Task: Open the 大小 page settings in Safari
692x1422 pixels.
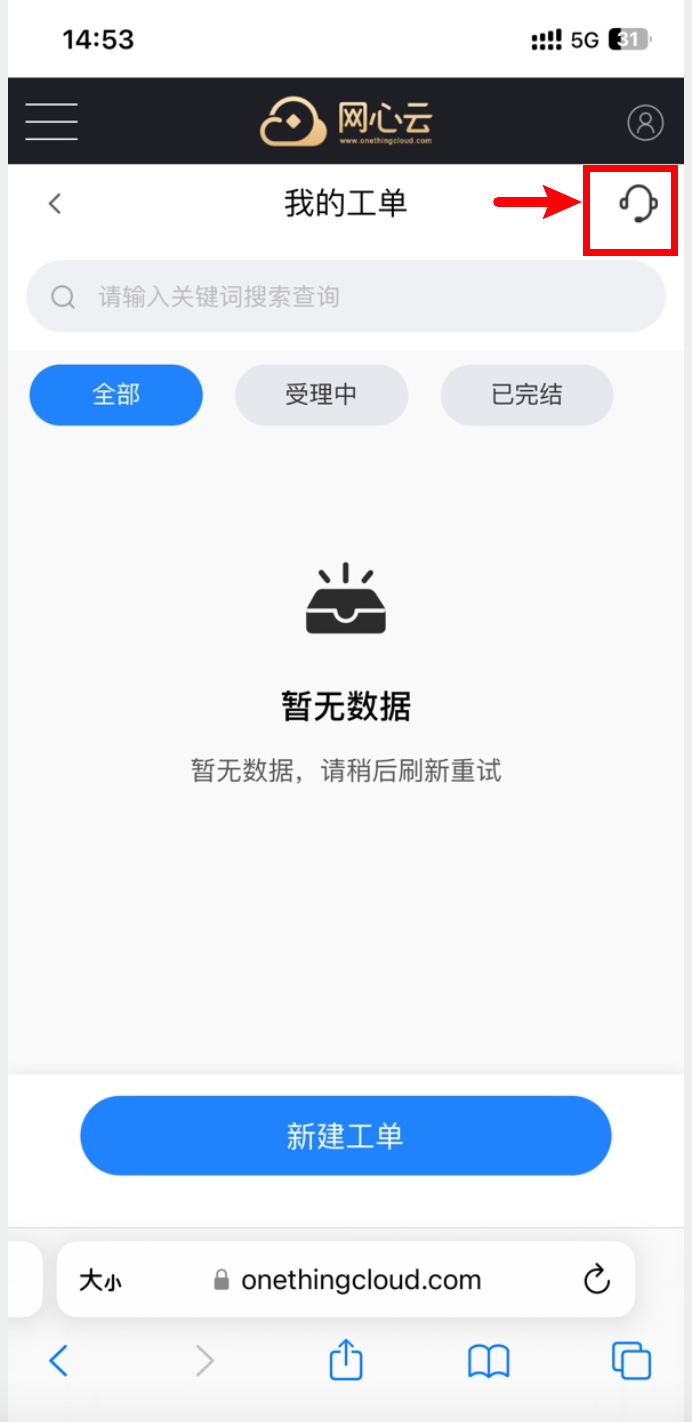Action: click(x=100, y=1281)
